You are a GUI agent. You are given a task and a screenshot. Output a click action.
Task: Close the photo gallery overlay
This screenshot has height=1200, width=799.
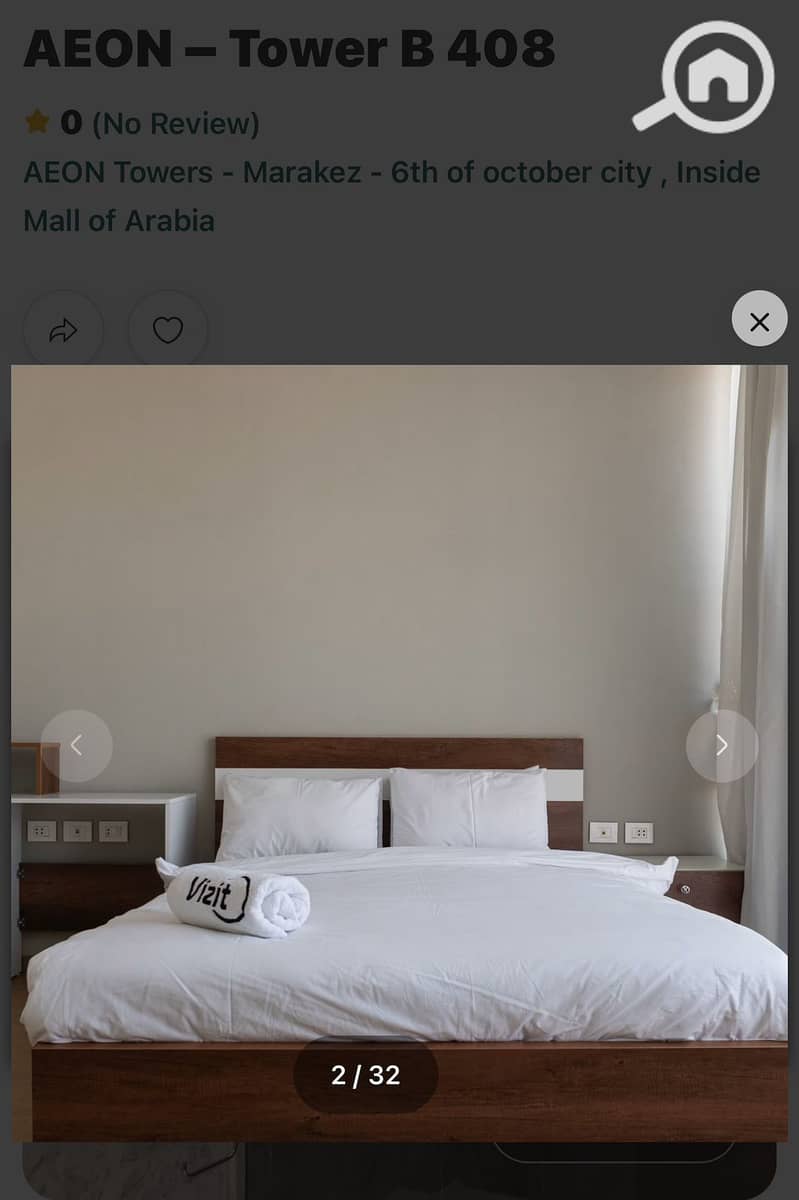(x=759, y=319)
